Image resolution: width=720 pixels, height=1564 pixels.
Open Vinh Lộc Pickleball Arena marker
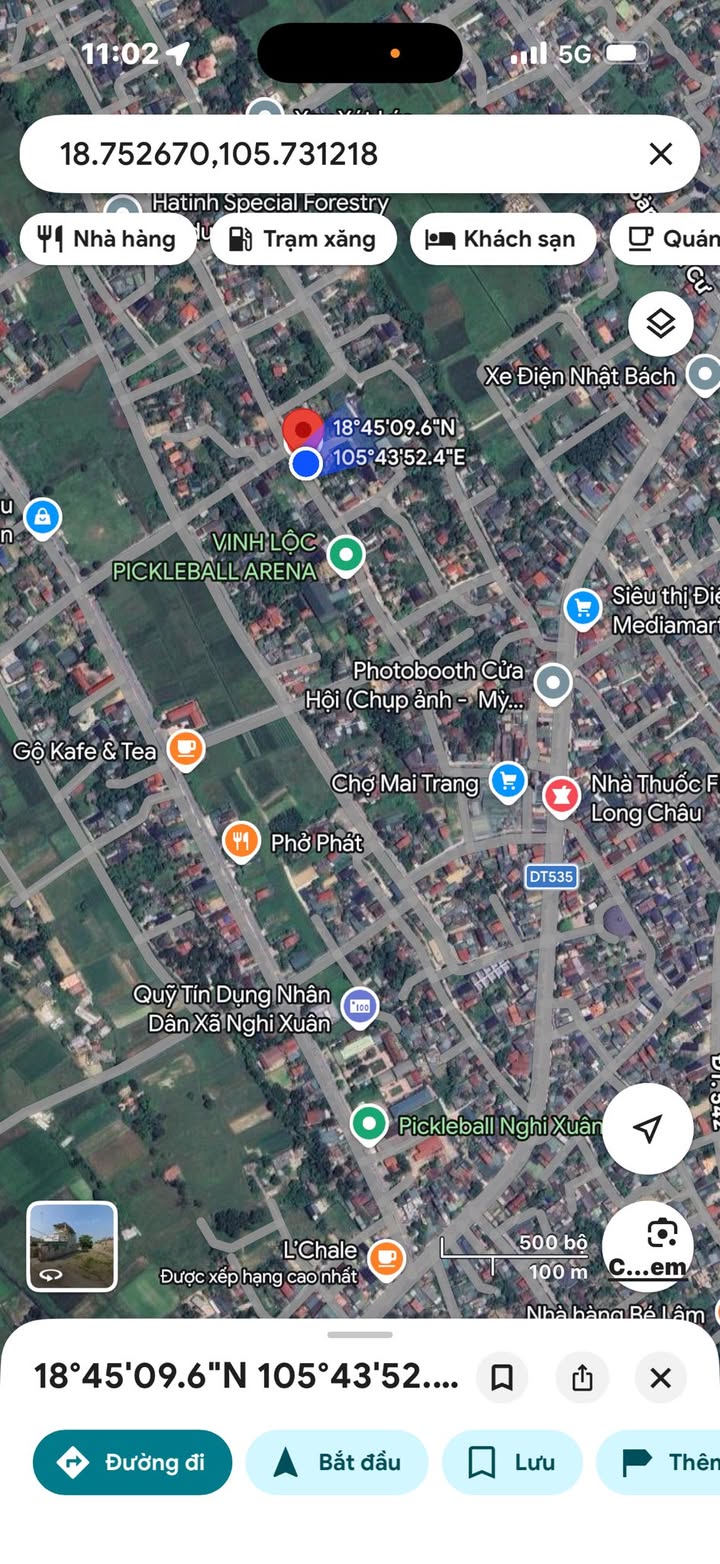click(x=346, y=554)
